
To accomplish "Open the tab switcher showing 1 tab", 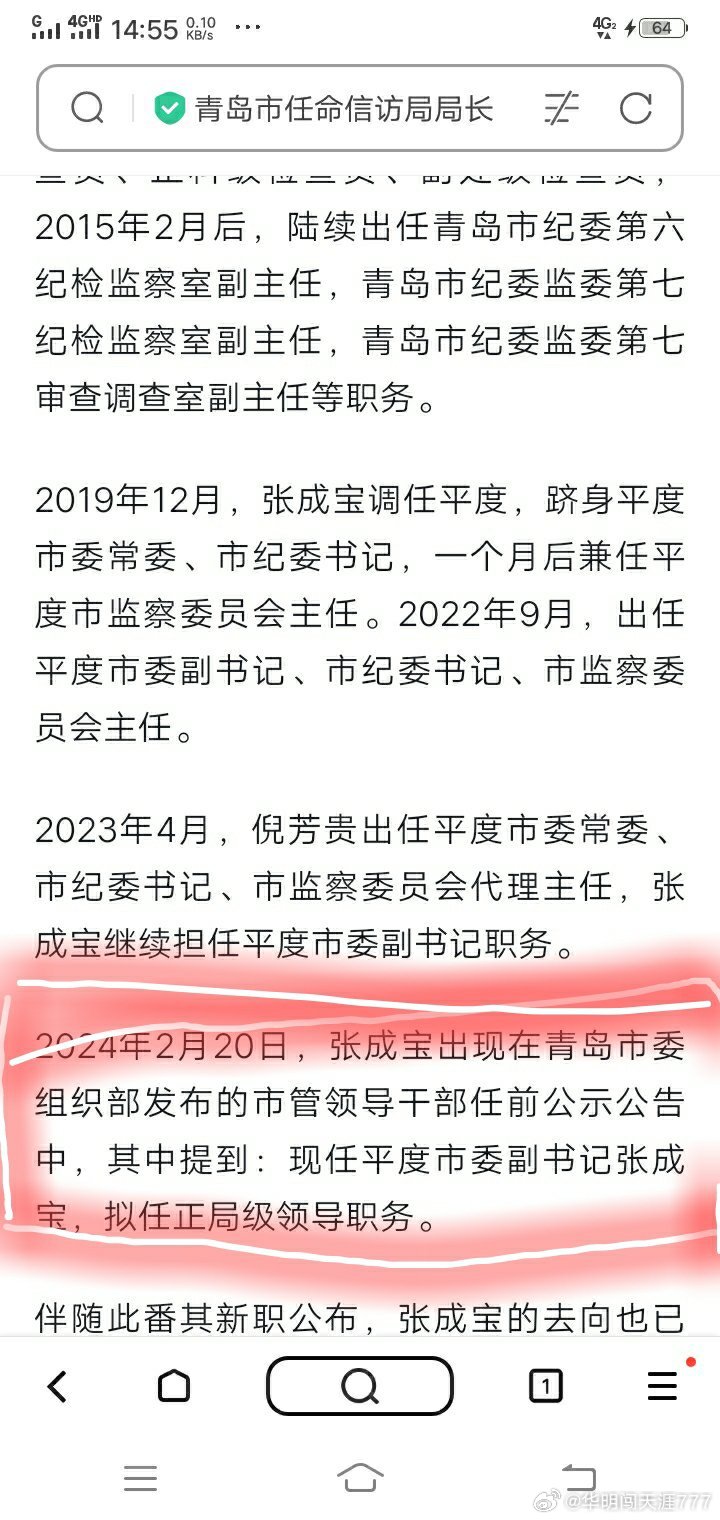I will (545, 1386).
